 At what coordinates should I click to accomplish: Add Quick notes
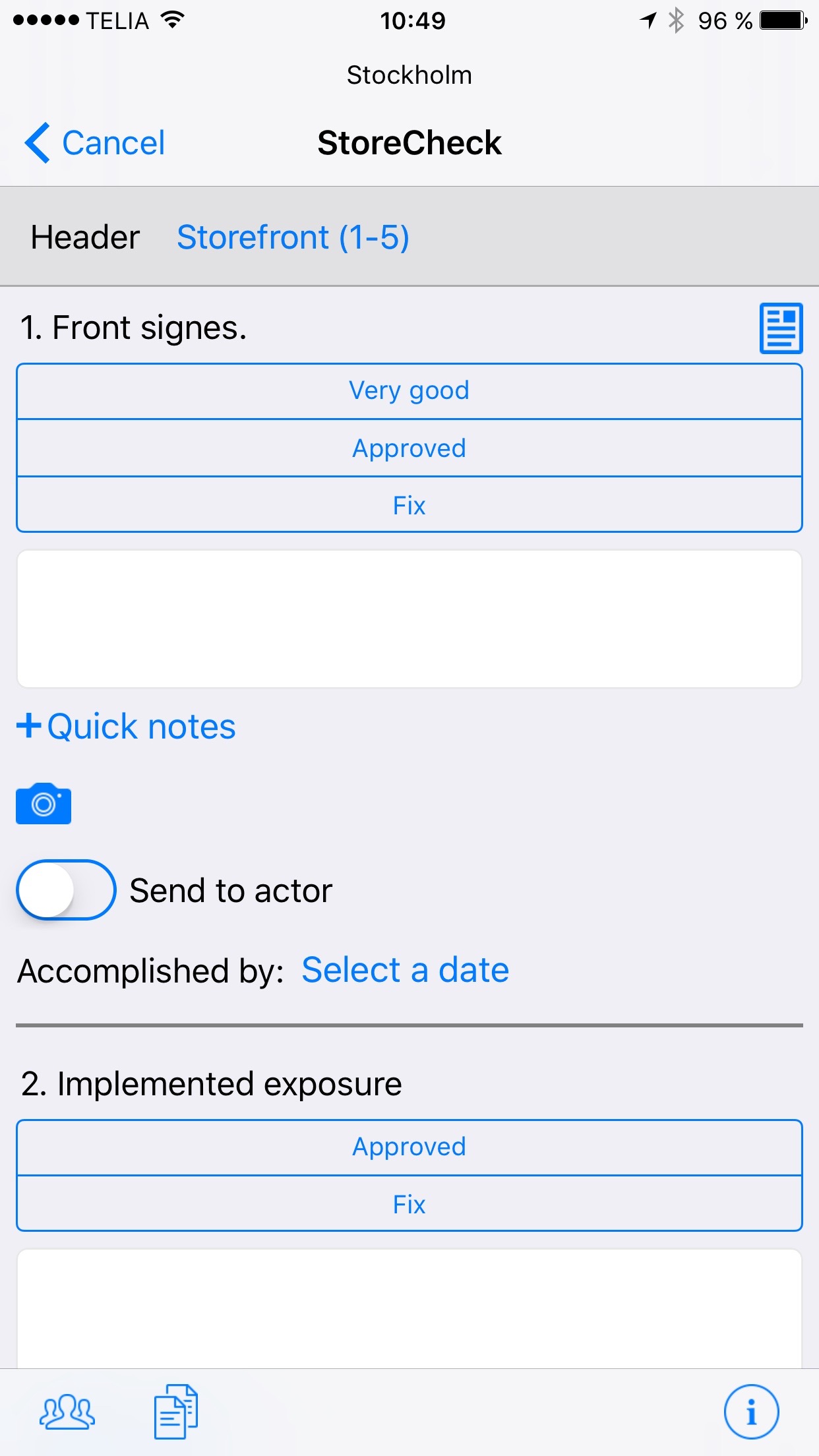tap(127, 727)
